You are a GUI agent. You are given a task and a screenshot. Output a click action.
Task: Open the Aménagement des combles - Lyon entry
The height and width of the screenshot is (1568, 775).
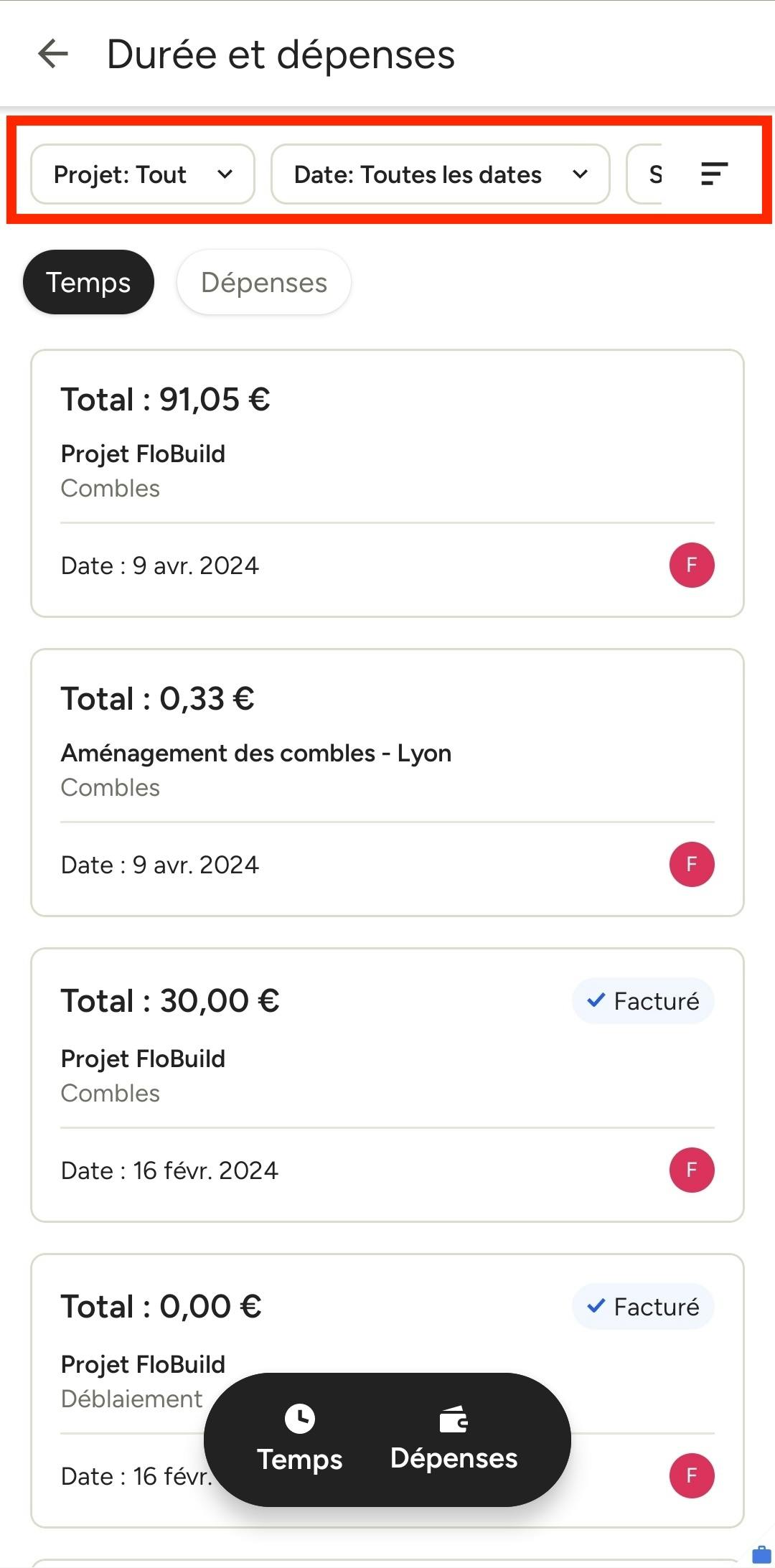[x=387, y=782]
